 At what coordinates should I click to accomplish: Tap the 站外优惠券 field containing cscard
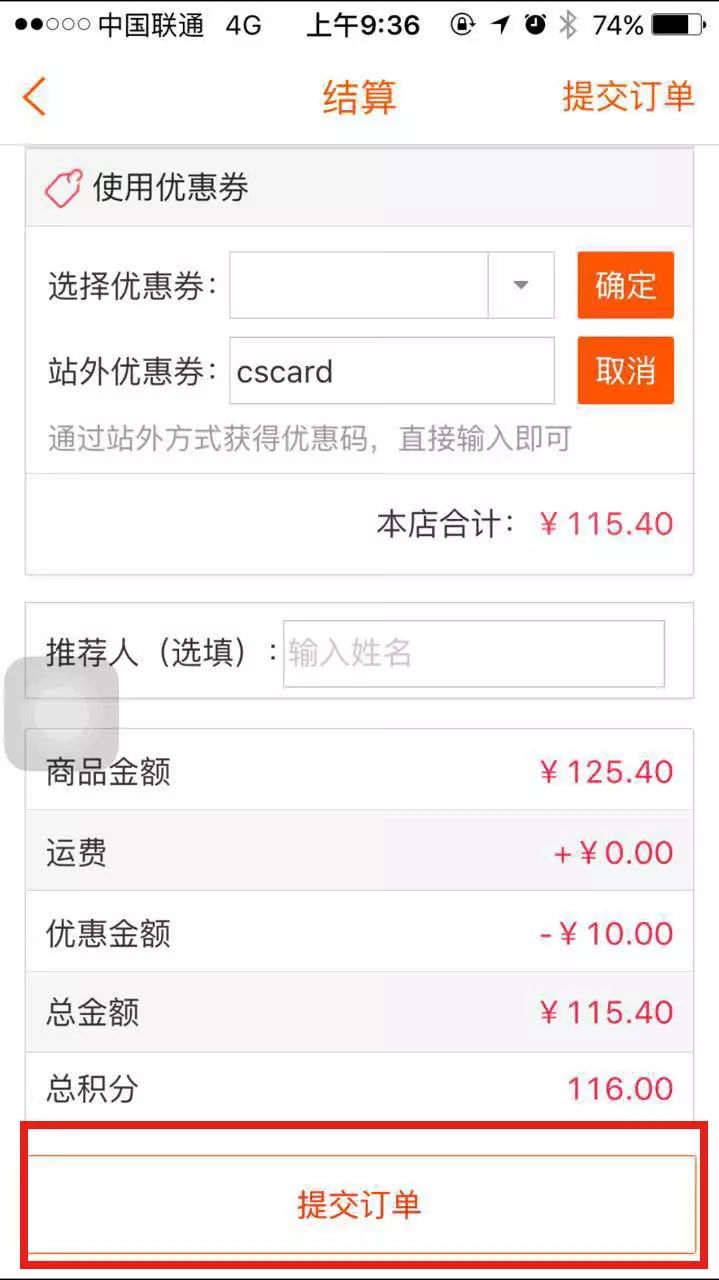click(x=392, y=371)
